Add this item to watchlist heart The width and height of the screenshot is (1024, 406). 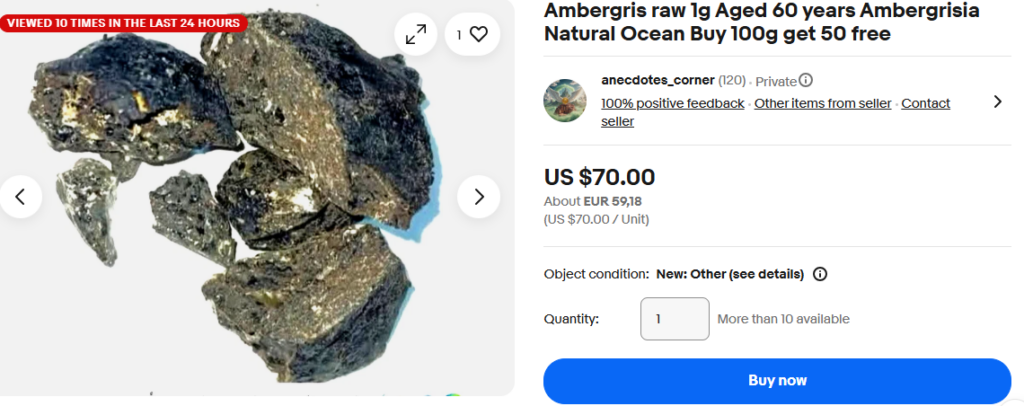click(472, 34)
